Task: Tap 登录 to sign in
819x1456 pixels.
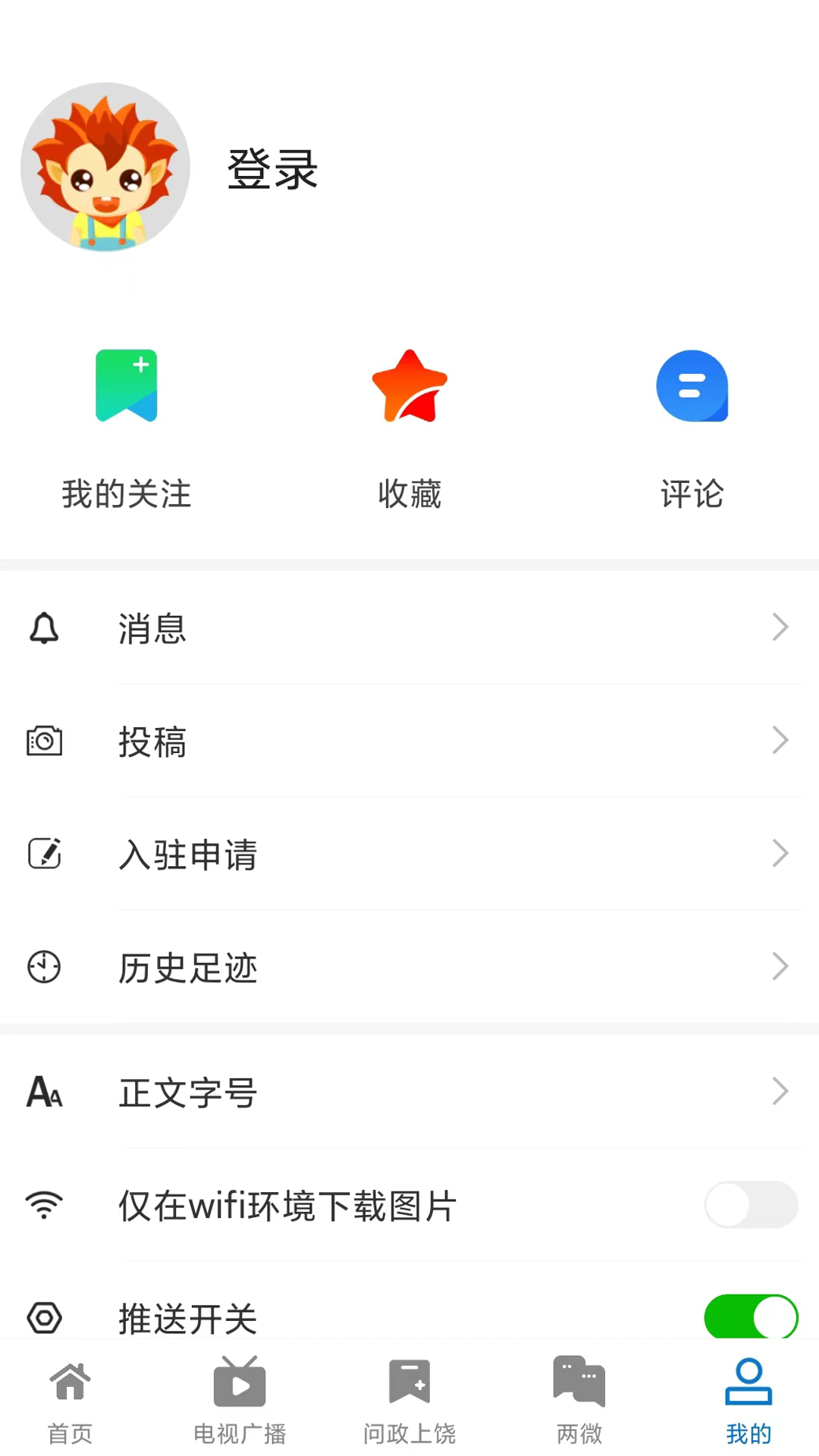Action: click(272, 168)
